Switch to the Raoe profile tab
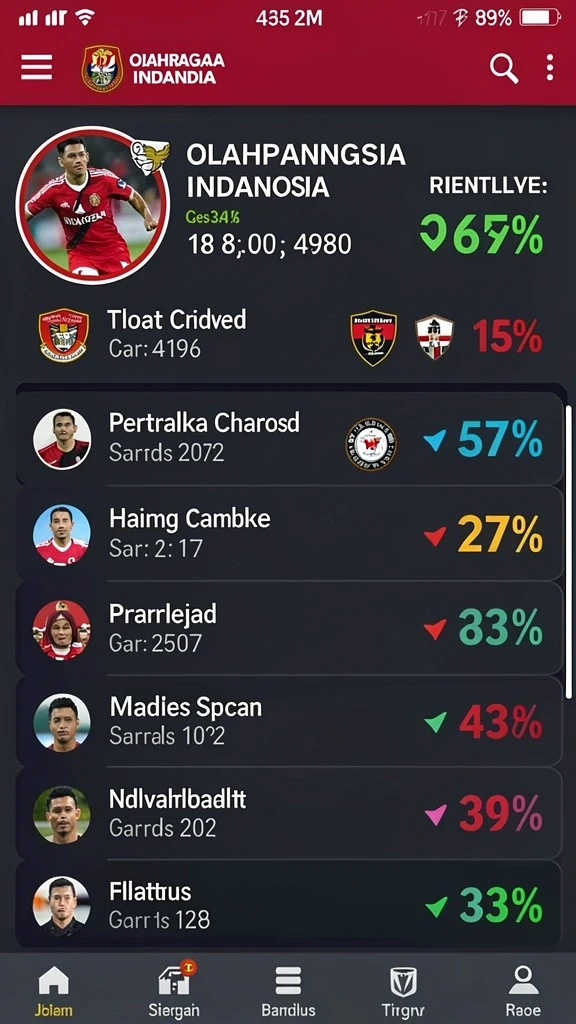 point(523,991)
